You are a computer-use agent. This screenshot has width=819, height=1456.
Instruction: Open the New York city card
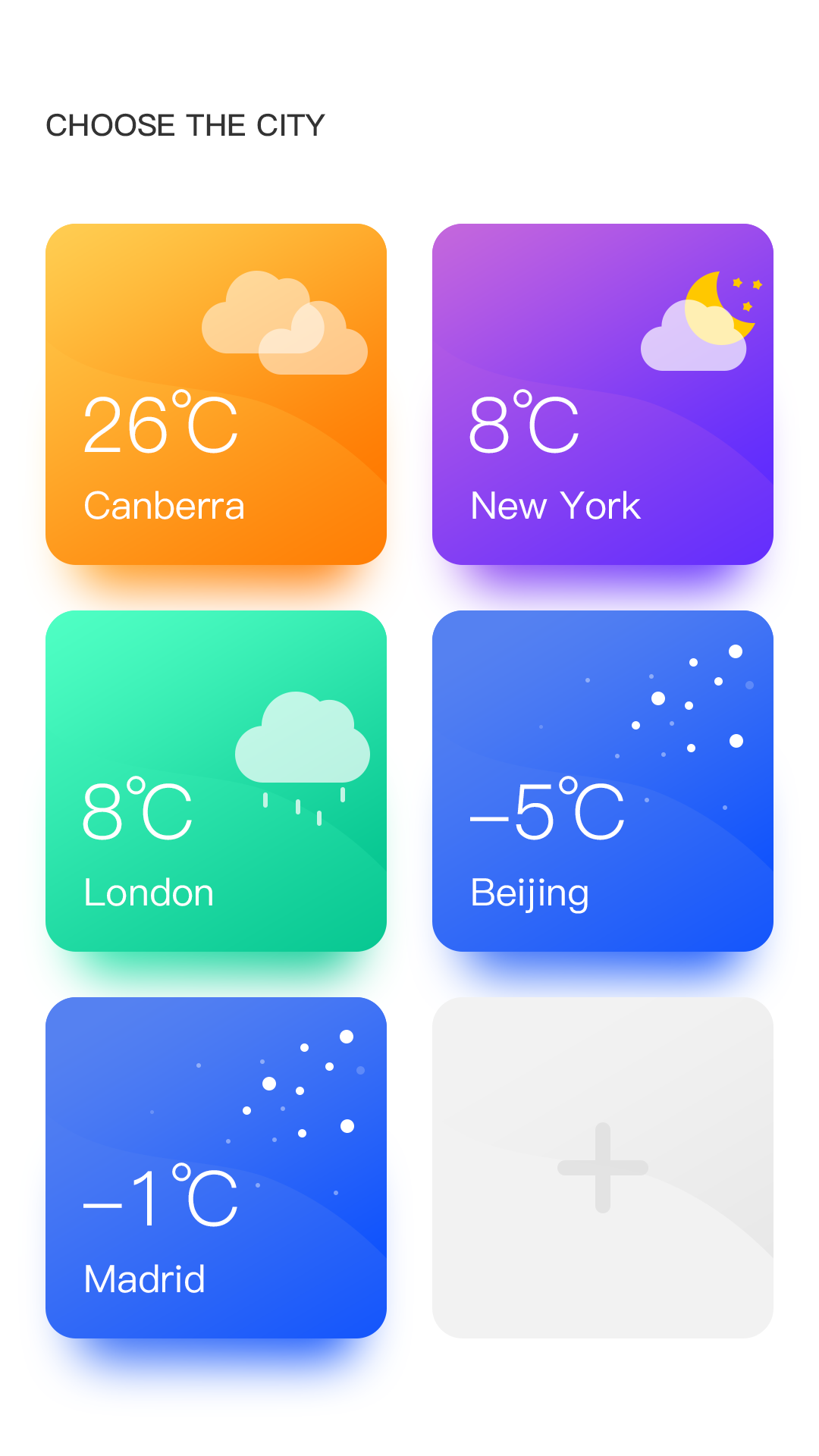(x=603, y=394)
